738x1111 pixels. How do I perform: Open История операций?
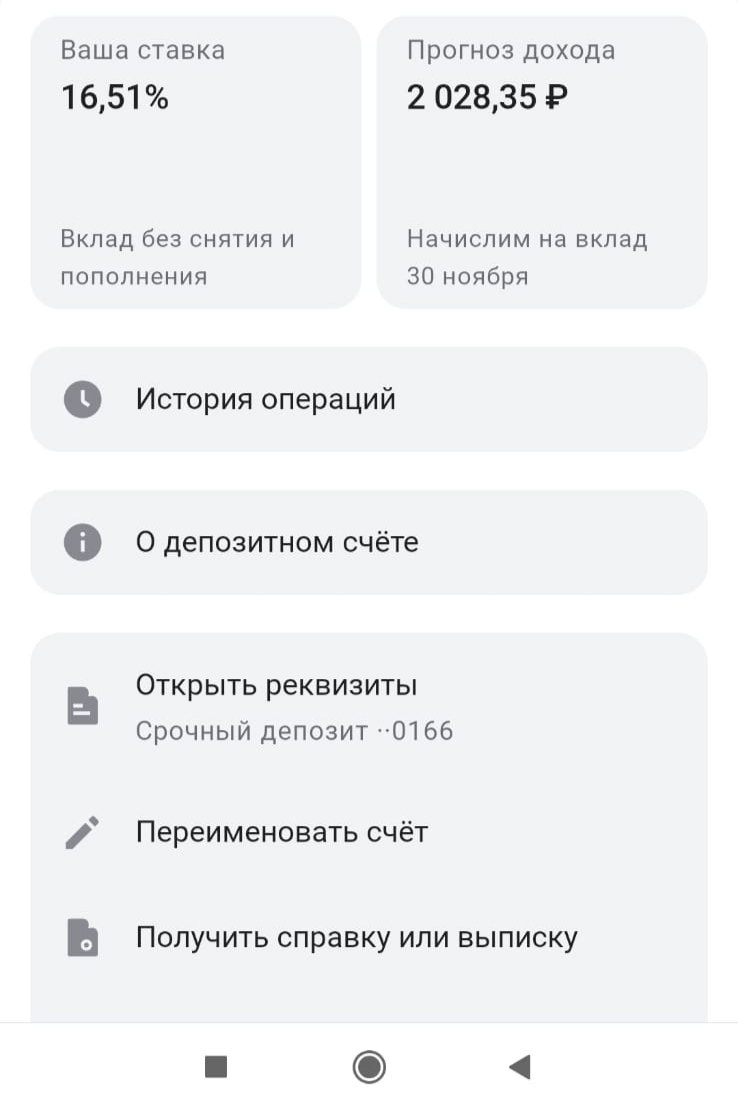pyautogui.click(x=368, y=399)
